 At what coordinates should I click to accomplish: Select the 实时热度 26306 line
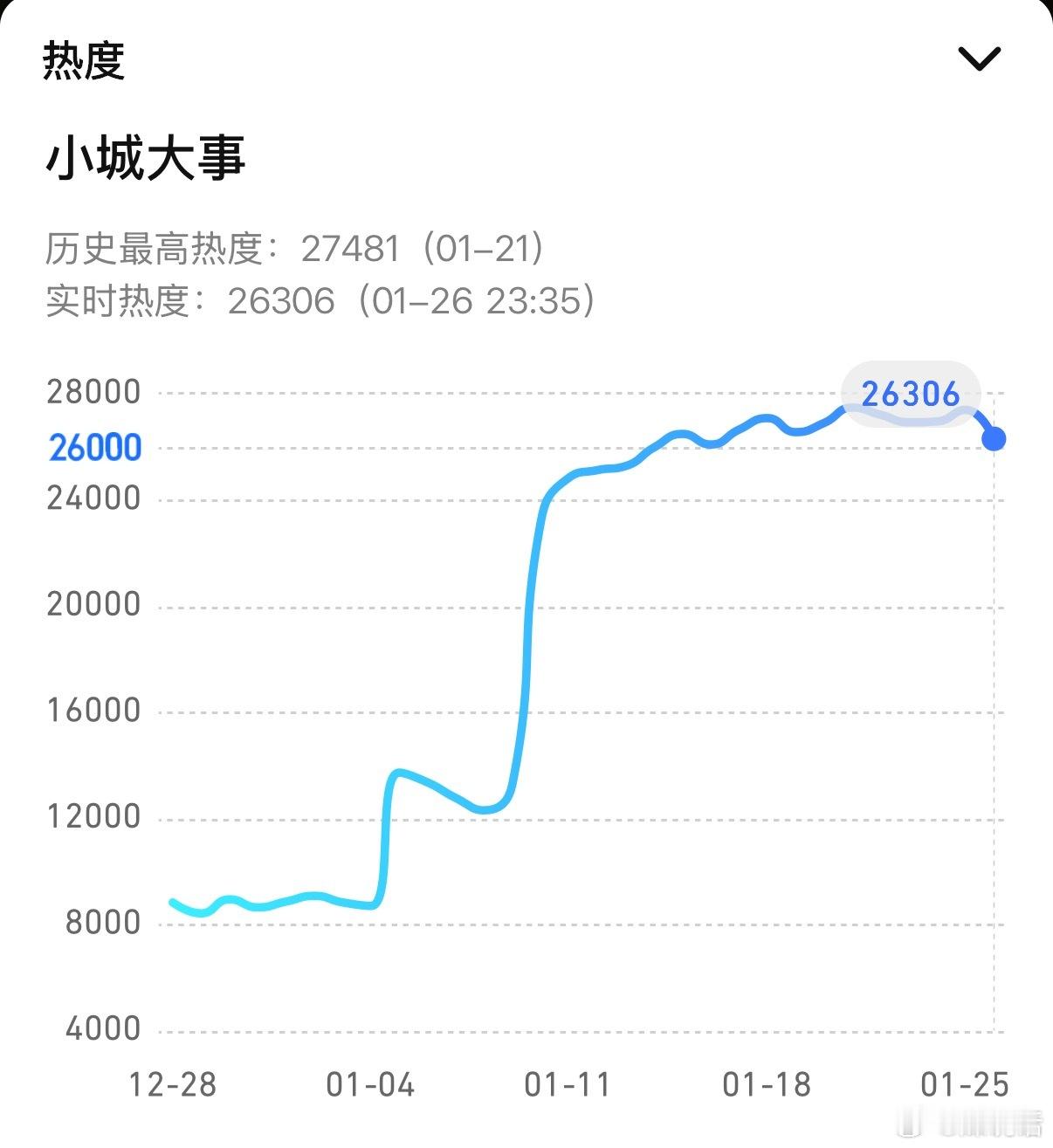coord(319,300)
